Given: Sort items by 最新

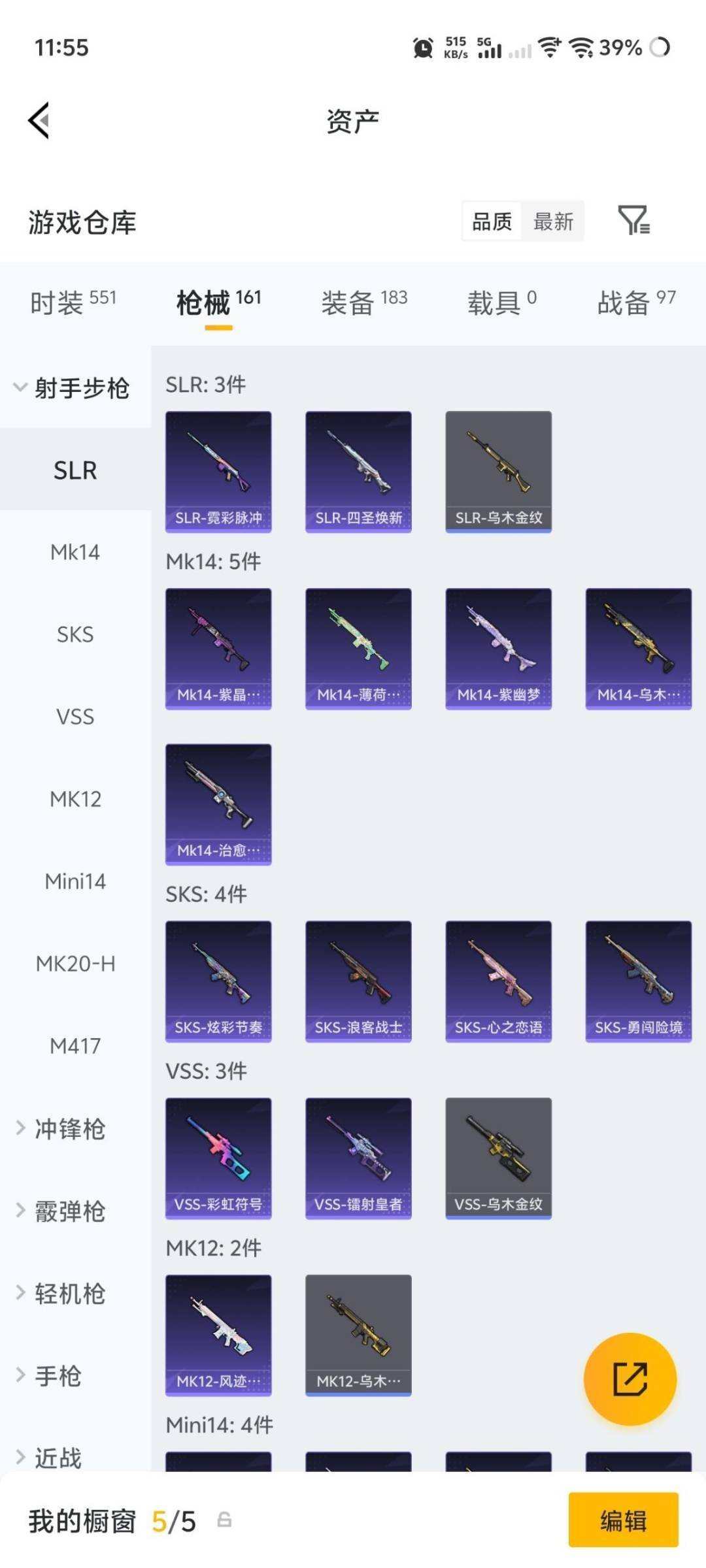Looking at the screenshot, I should (553, 221).
